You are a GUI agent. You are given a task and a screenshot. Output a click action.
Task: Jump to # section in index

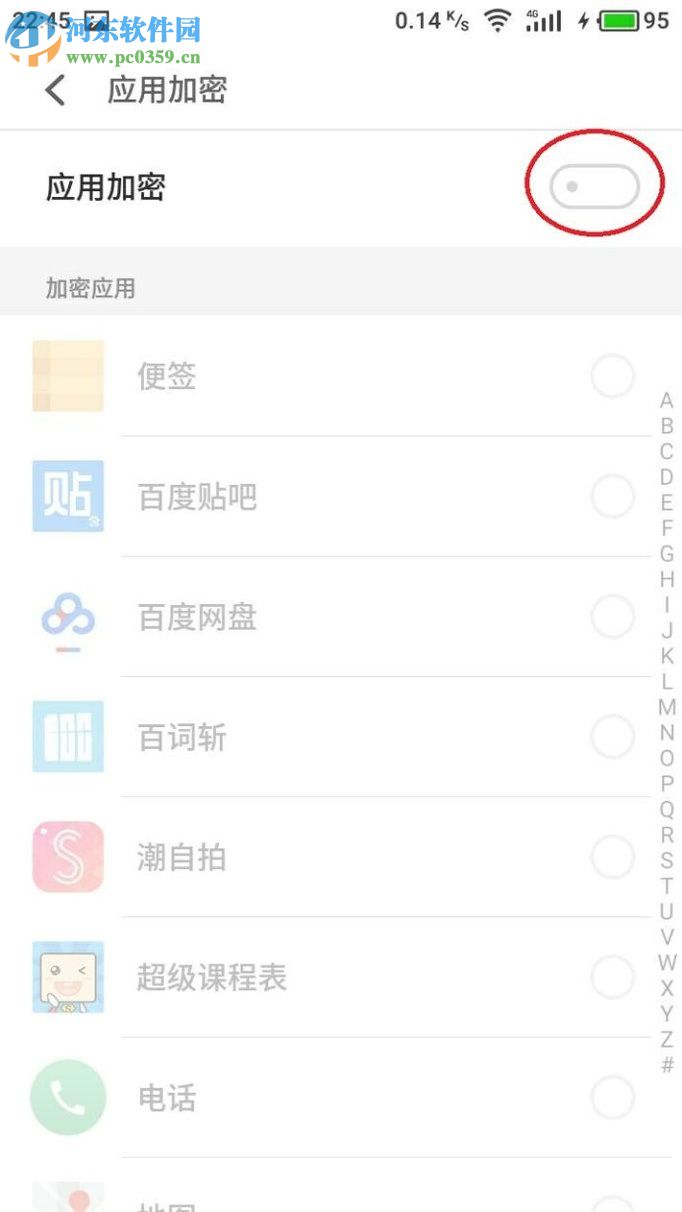(x=667, y=1065)
